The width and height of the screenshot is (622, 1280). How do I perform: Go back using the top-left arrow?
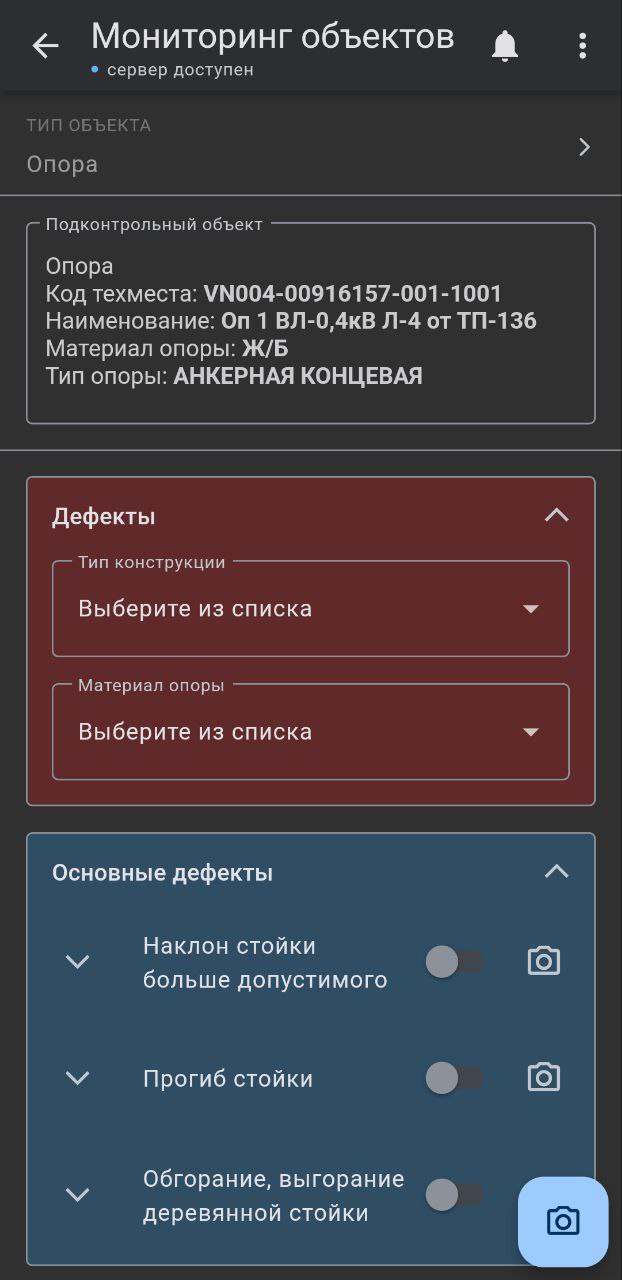pyautogui.click(x=46, y=46)
